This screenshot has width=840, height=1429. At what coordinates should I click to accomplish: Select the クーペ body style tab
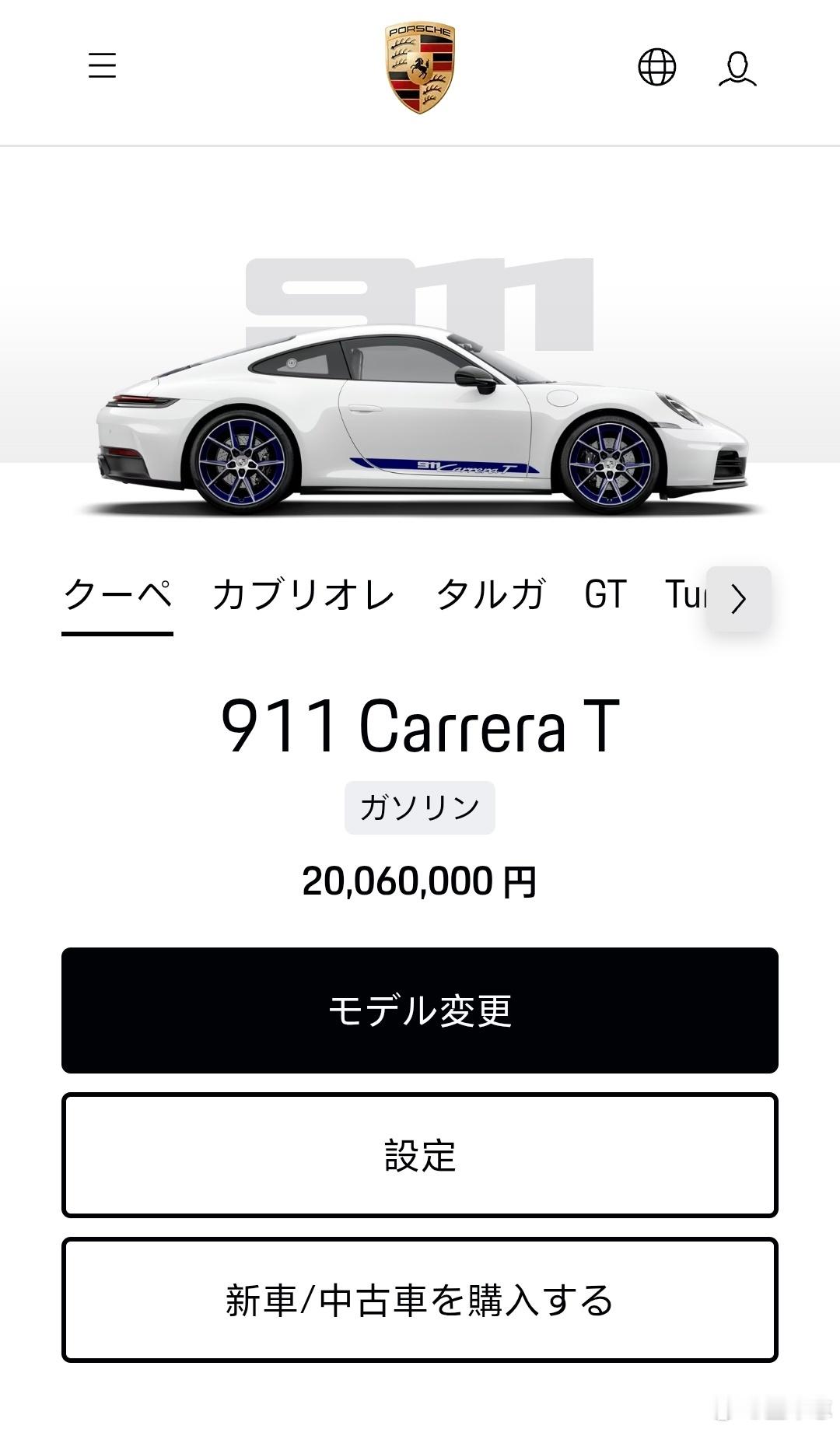[x=118, y=594]
